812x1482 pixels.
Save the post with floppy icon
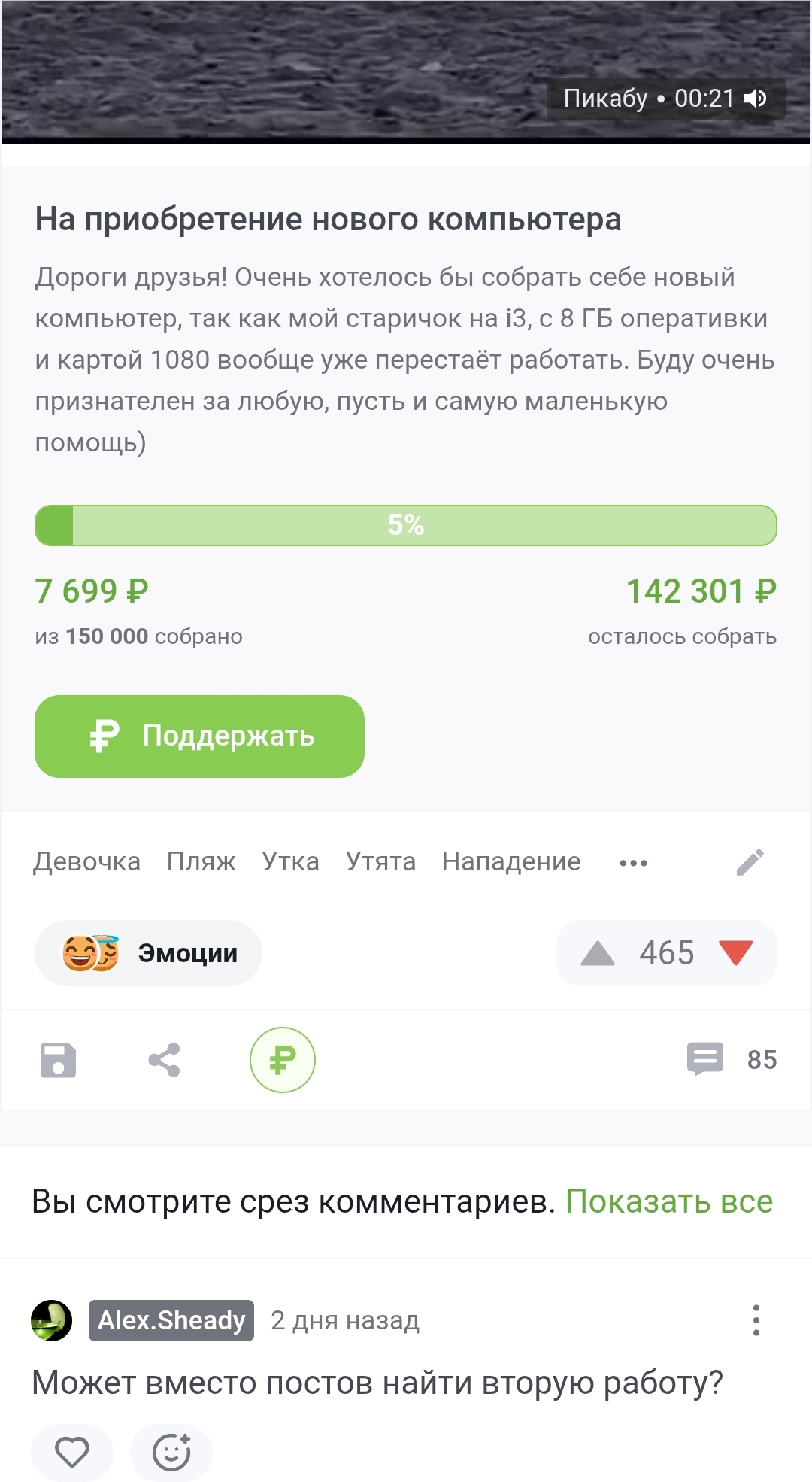click(58, 1060)
